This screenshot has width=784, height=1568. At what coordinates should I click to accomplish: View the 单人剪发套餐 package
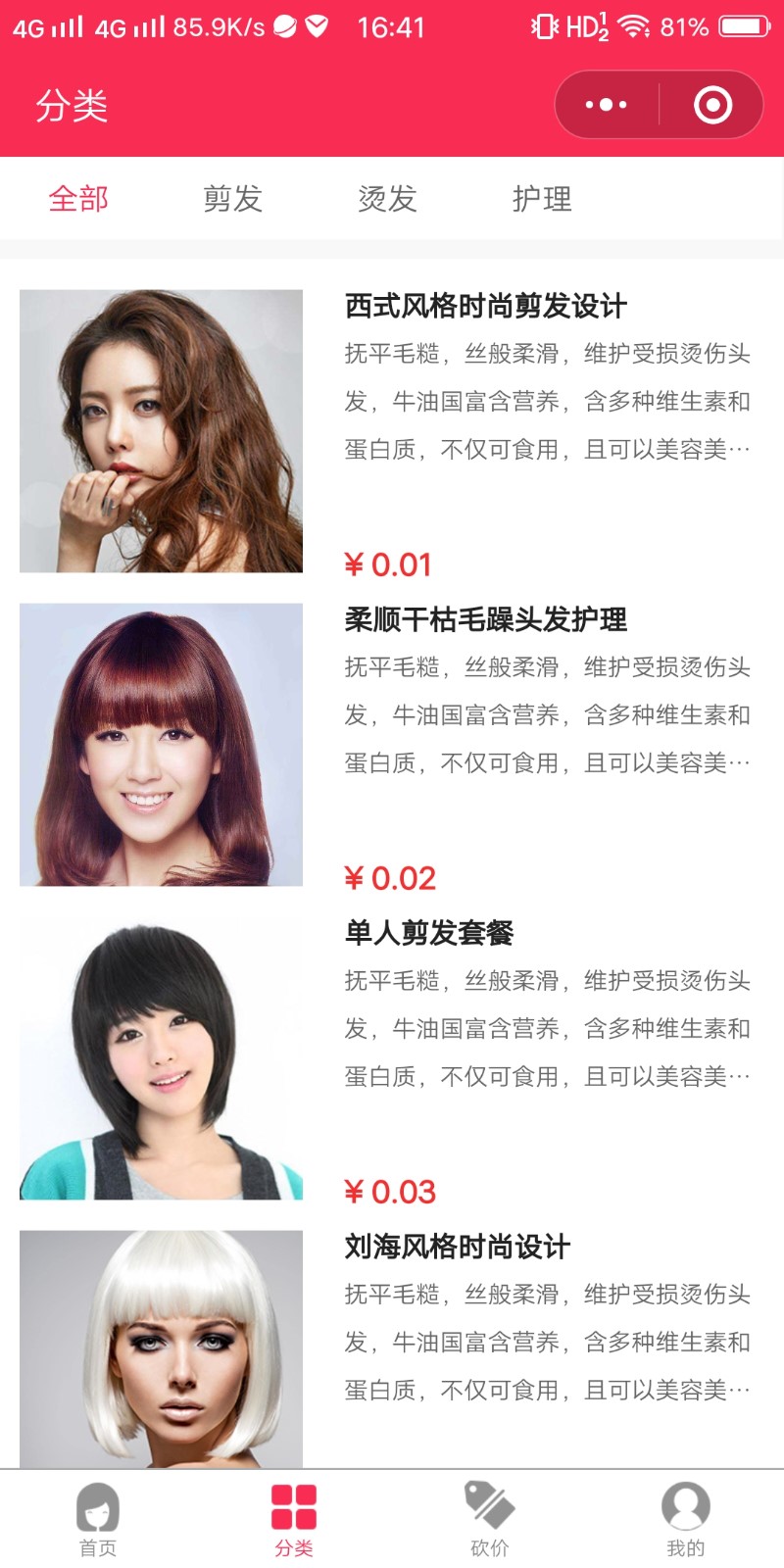coord(429,934)
